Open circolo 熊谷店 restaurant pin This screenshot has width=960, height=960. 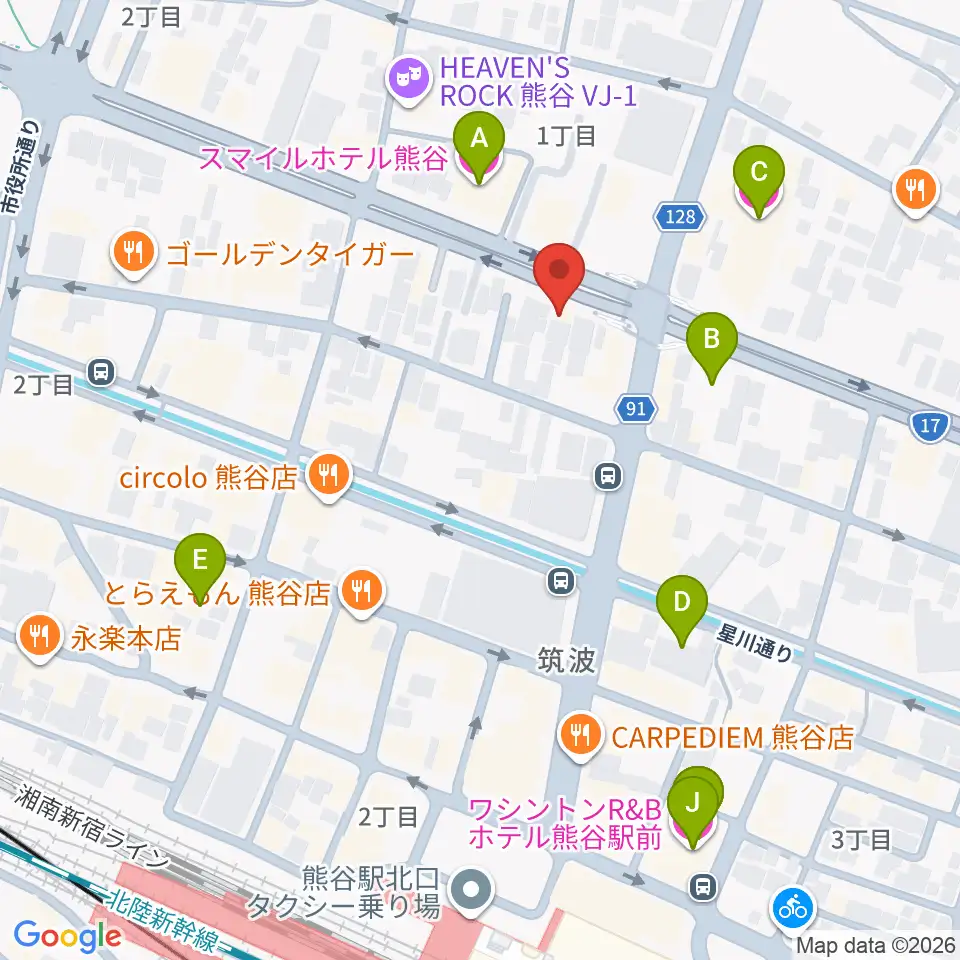point(329,476)
